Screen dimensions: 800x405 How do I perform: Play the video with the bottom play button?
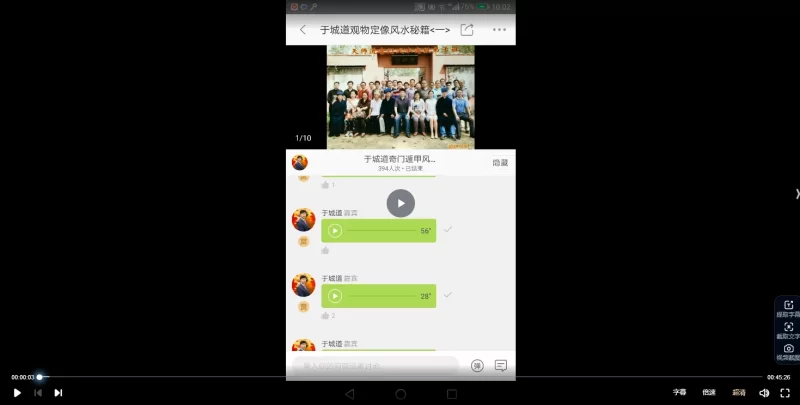(x=17, y=393)
